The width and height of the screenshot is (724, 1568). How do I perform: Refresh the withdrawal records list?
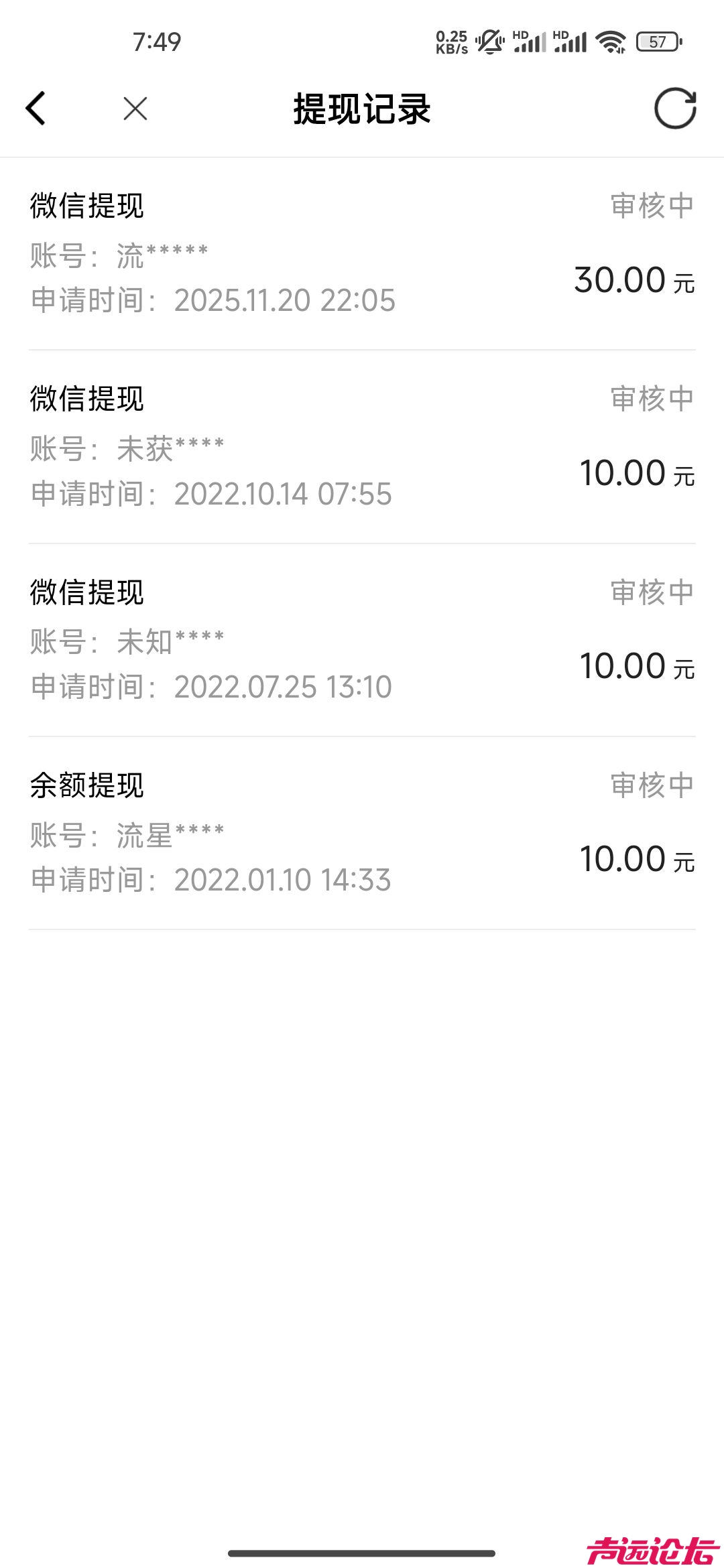coord(675,109)
